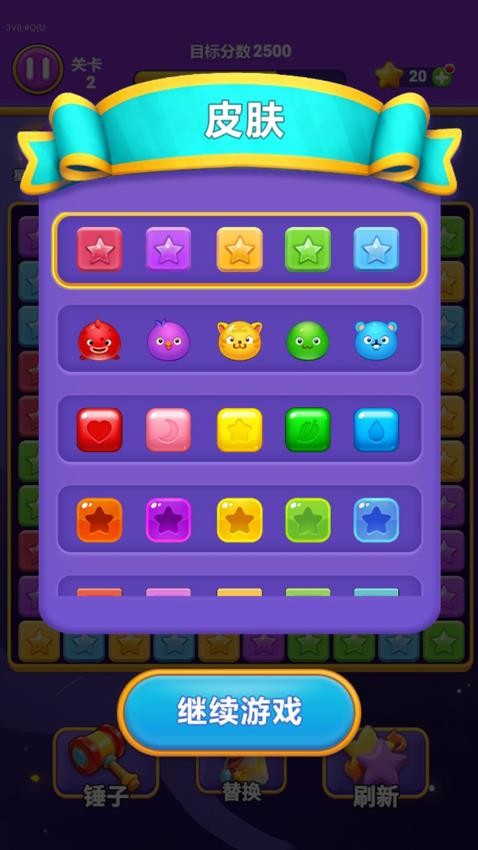Select the glossy dark-star block skin row
Viewport: 478px width, 850px height.
click(x=239, y=519)
